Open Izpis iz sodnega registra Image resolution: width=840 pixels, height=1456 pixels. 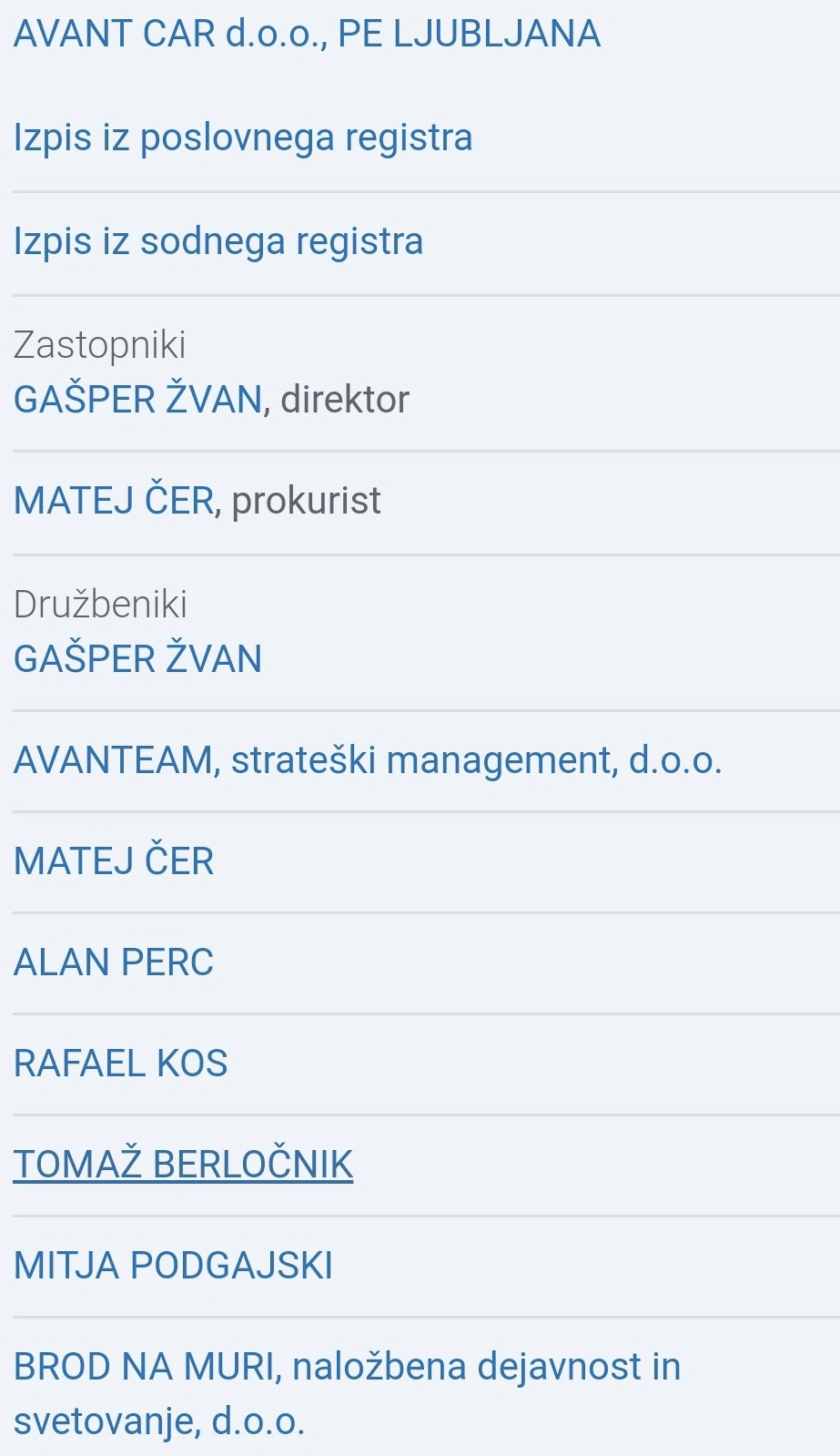click(218, 242)
